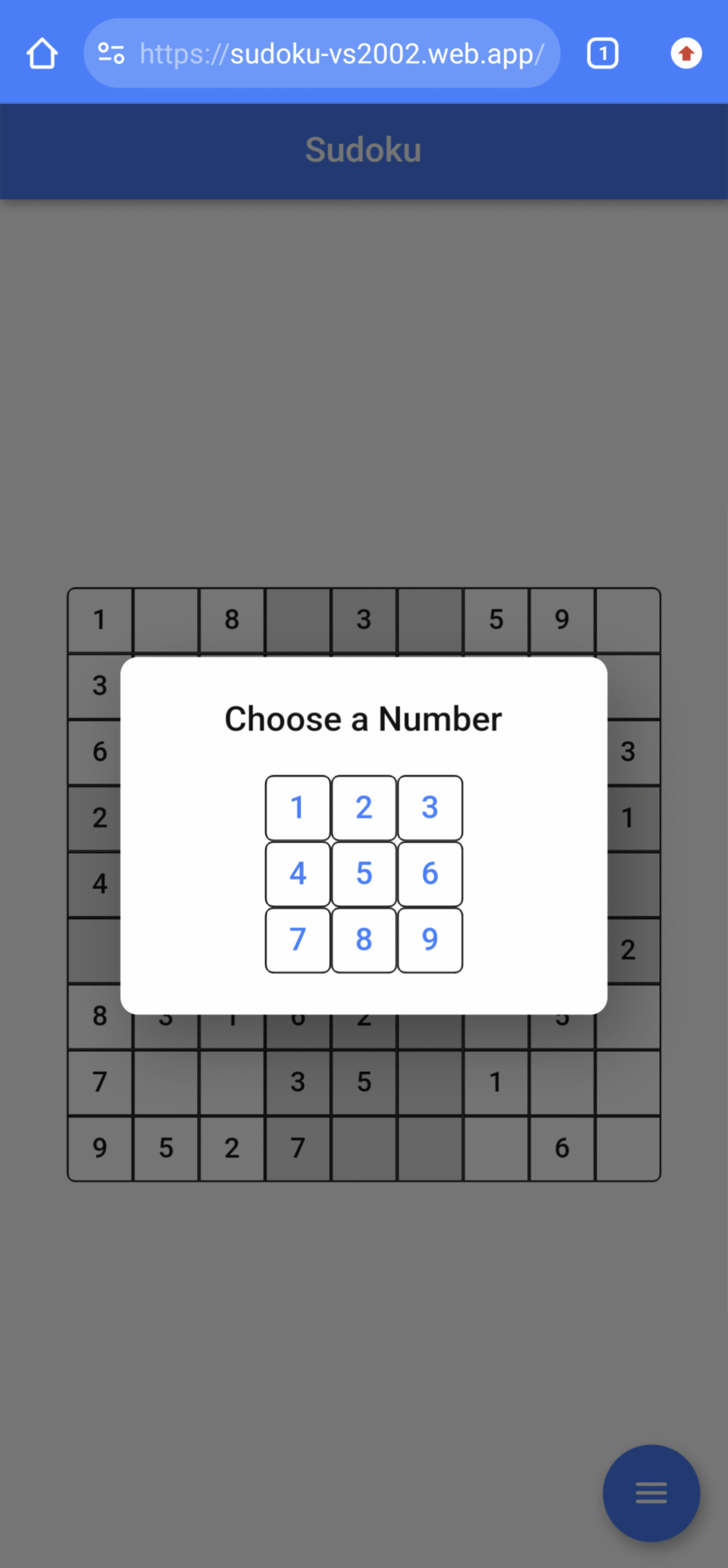This screenshot has height=1568, width=728.
Task: Go to the browser home page
Action: (42, 53)
